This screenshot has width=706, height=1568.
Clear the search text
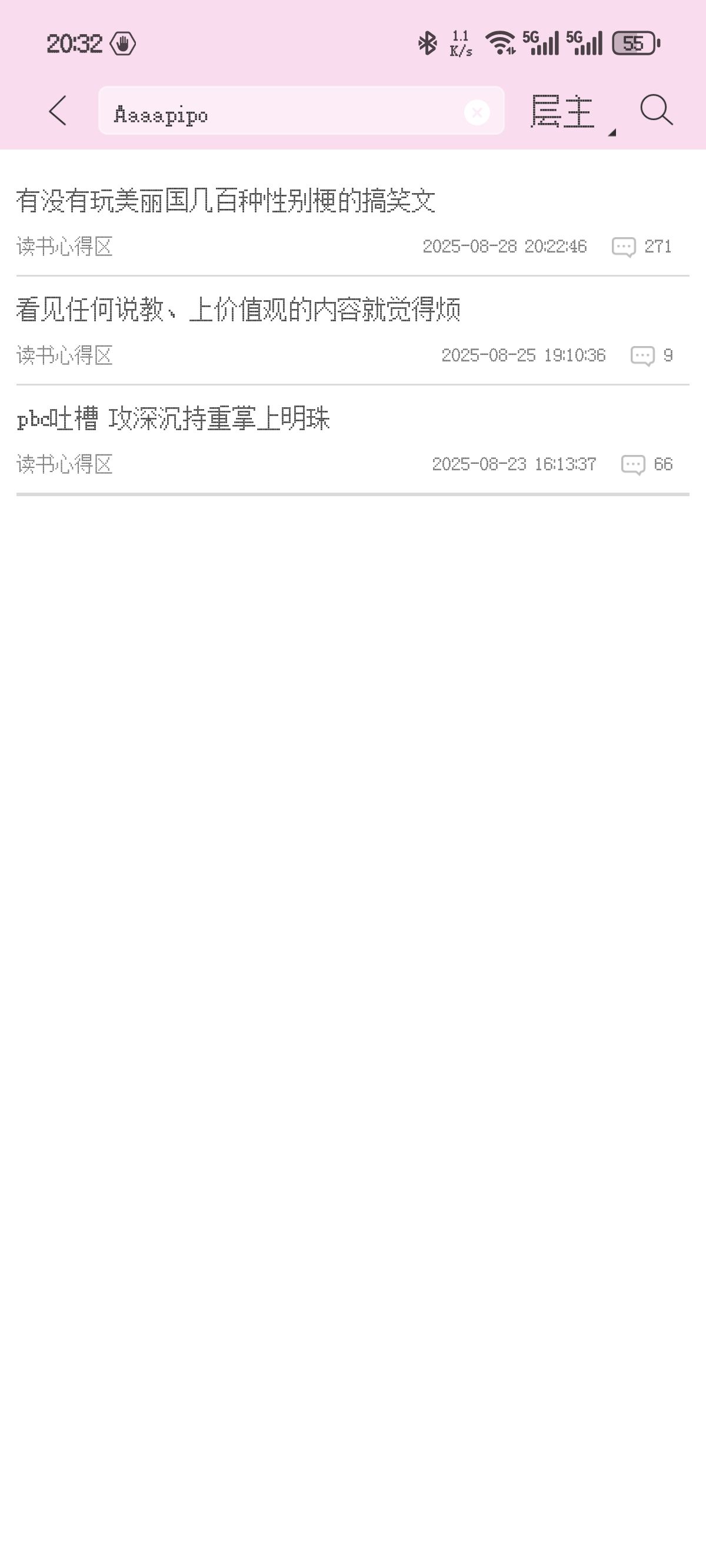click(x=477, y=112)
